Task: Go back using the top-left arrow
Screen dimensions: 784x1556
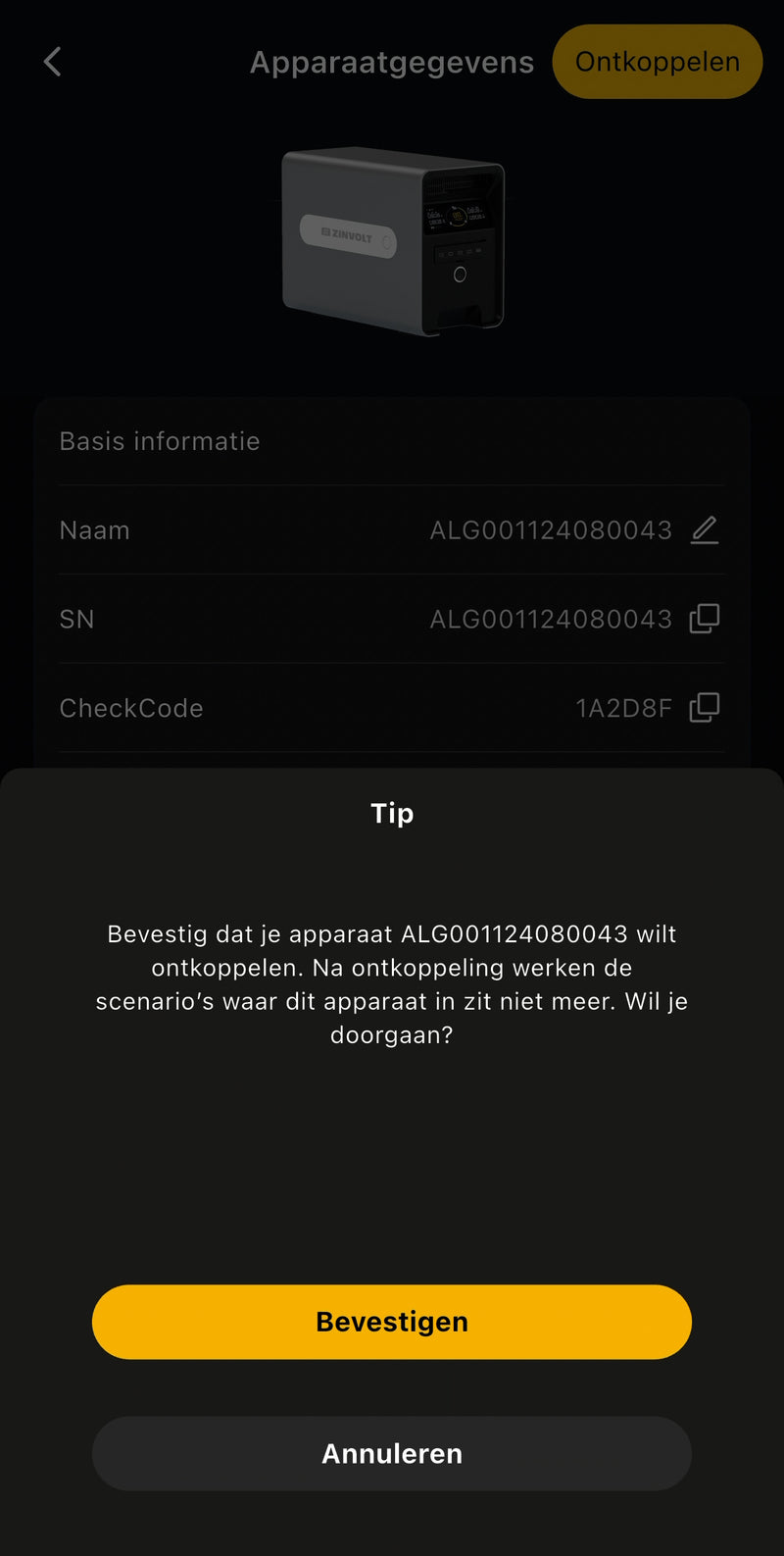Action: point(53,62)
